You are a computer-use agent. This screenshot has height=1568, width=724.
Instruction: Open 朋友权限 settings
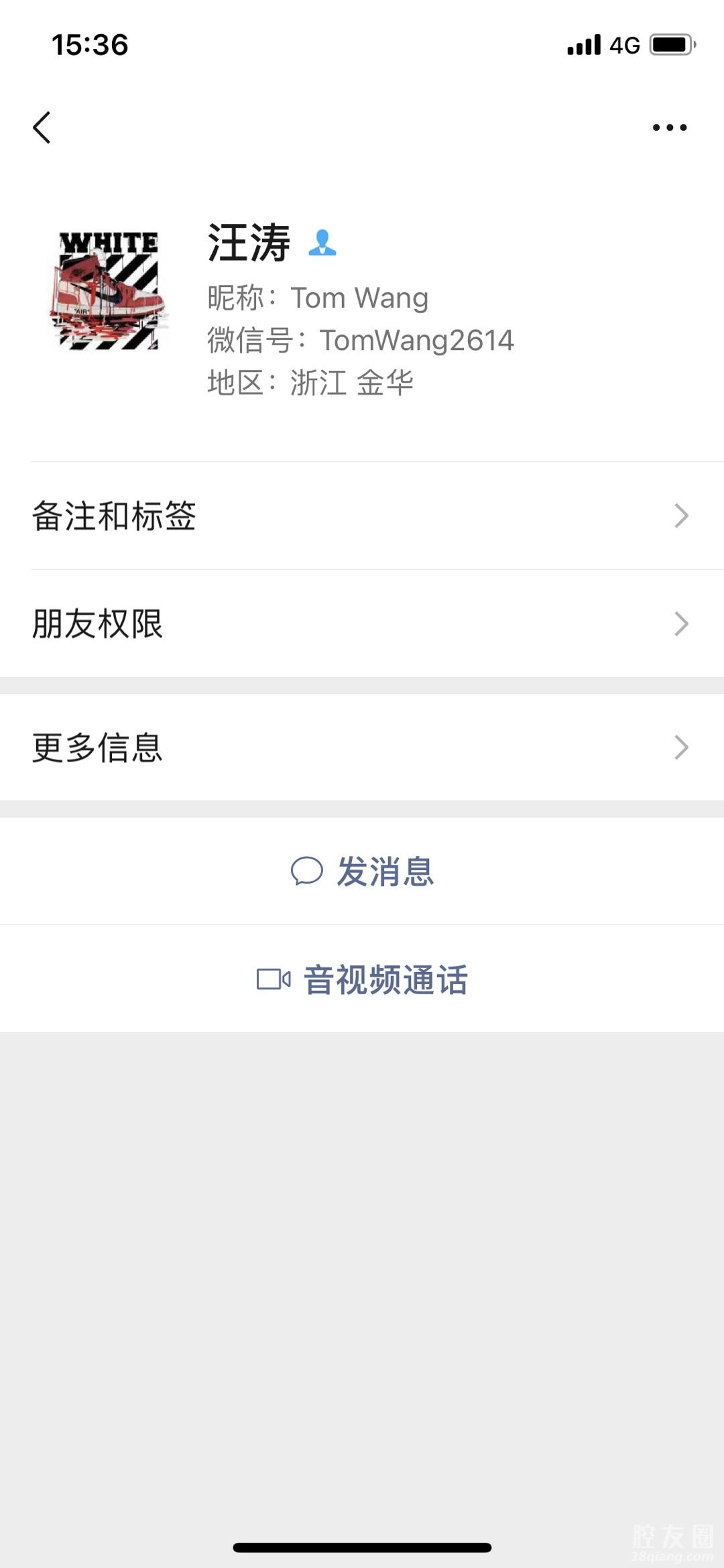click(362, 623)
